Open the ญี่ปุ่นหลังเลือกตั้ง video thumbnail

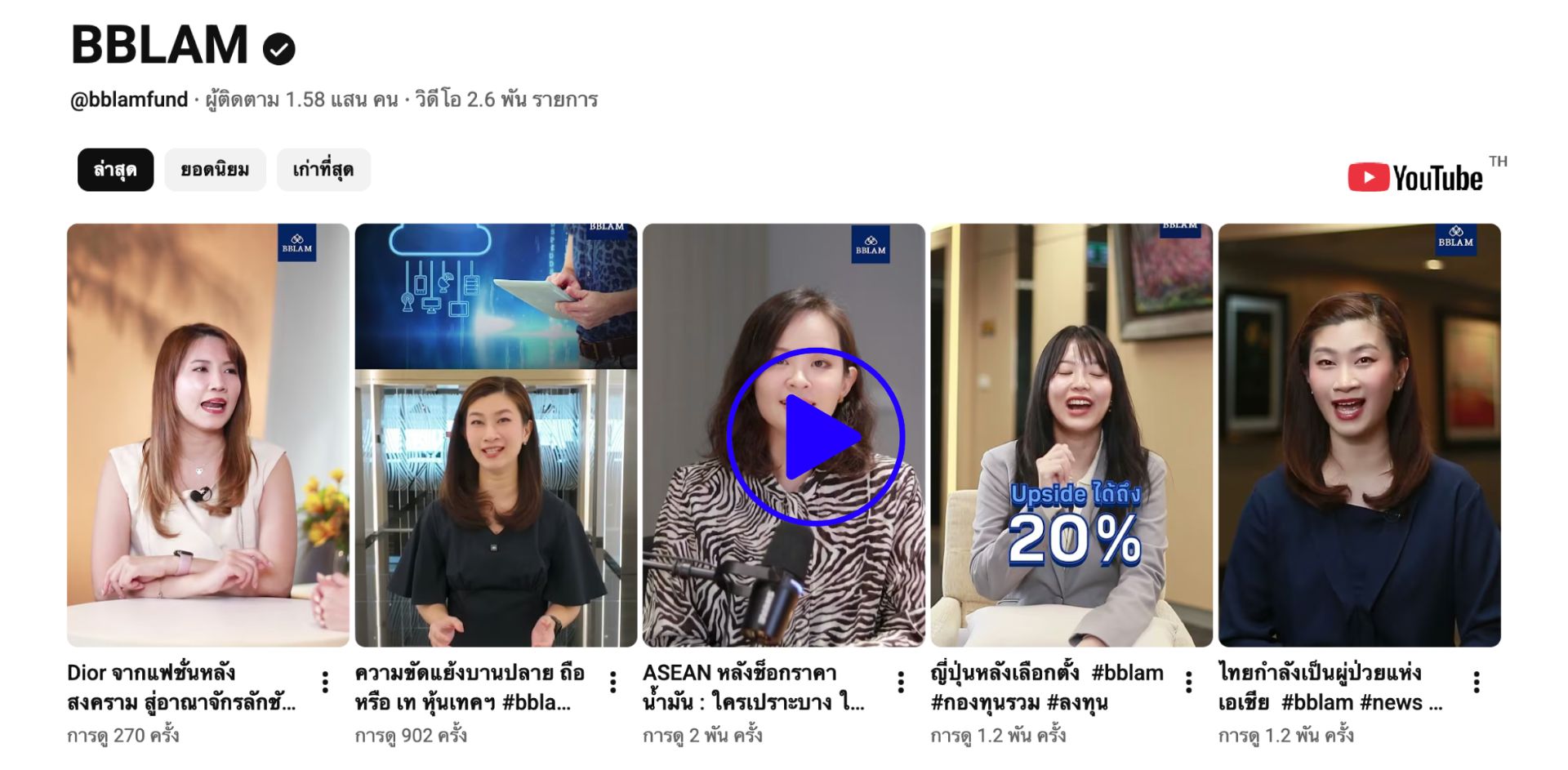tap(1071, 434)
